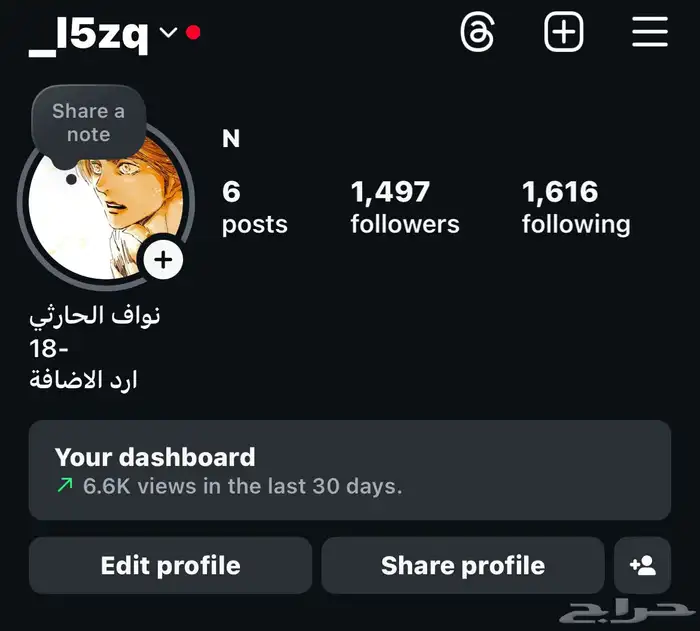Open Your dashboard card
700x631 pixels.
point(349,470)
